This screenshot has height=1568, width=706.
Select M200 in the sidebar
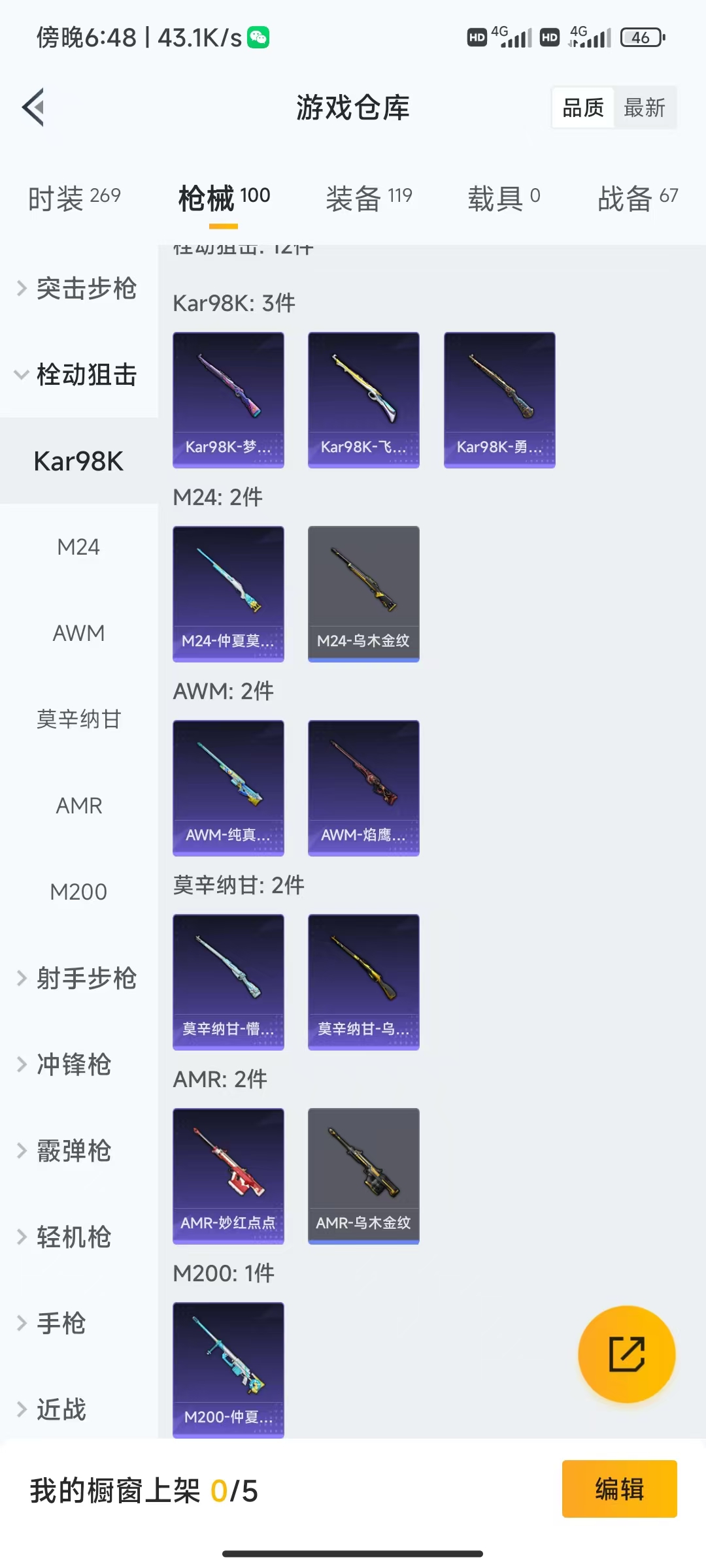[79, 892]
